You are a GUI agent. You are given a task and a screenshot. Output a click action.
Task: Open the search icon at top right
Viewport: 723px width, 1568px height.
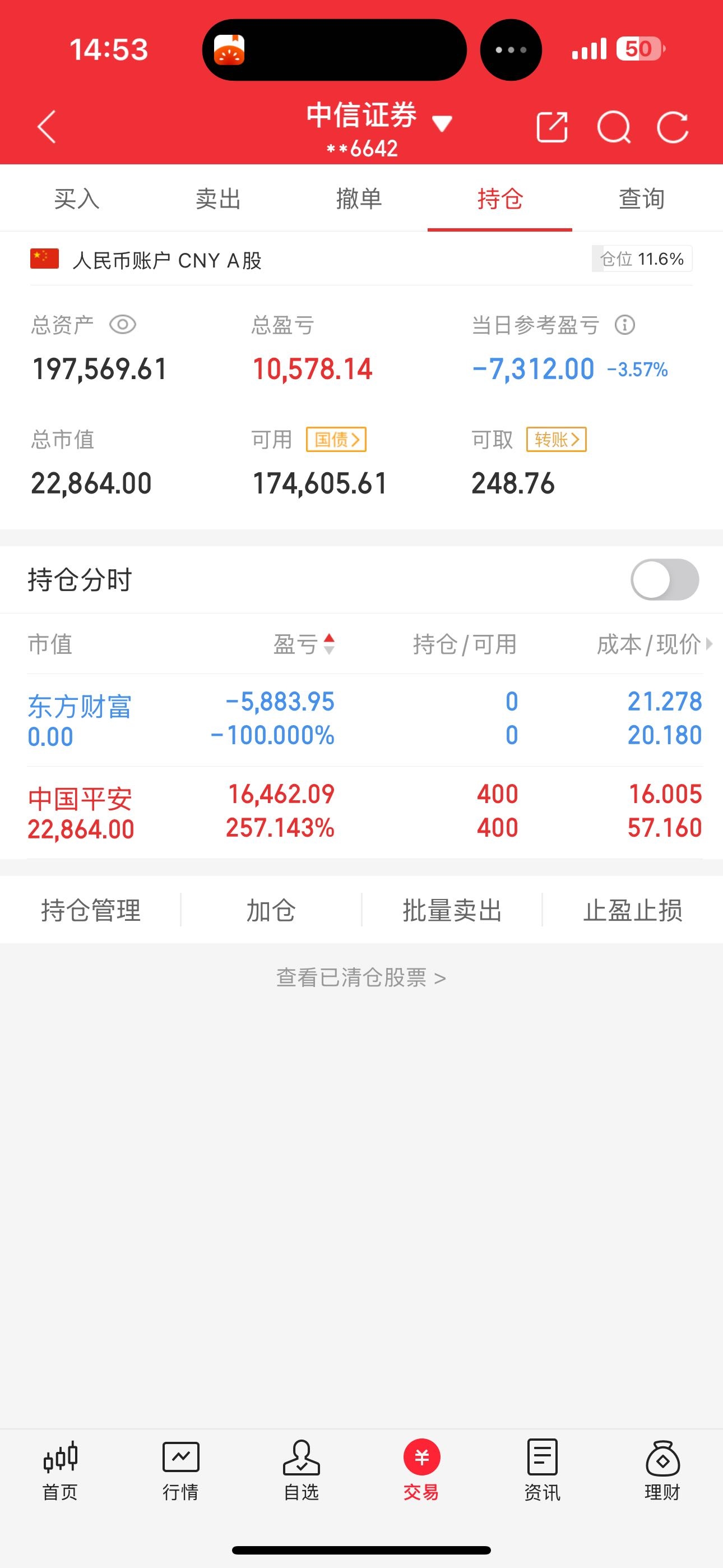(615, 127)
